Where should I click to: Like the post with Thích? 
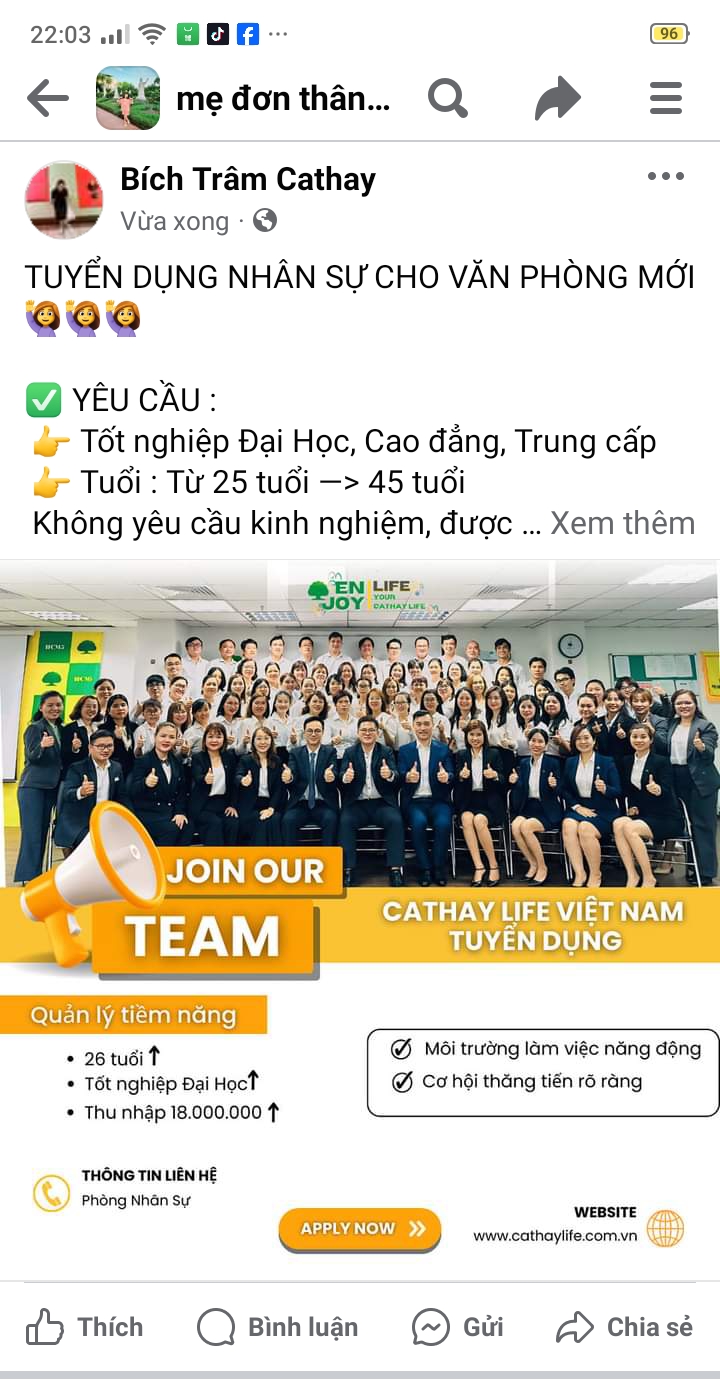(x=85, y=1327)
